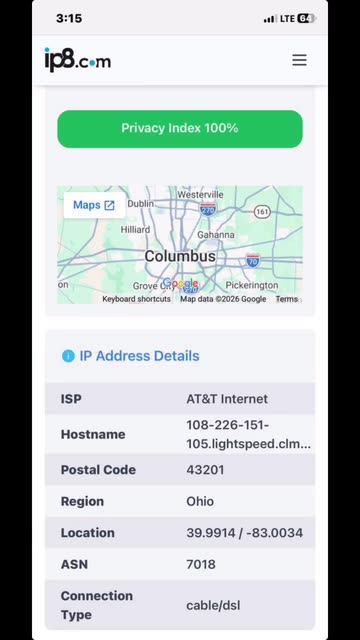
Task: Open the map Terms link
Action: click(286, 299)
